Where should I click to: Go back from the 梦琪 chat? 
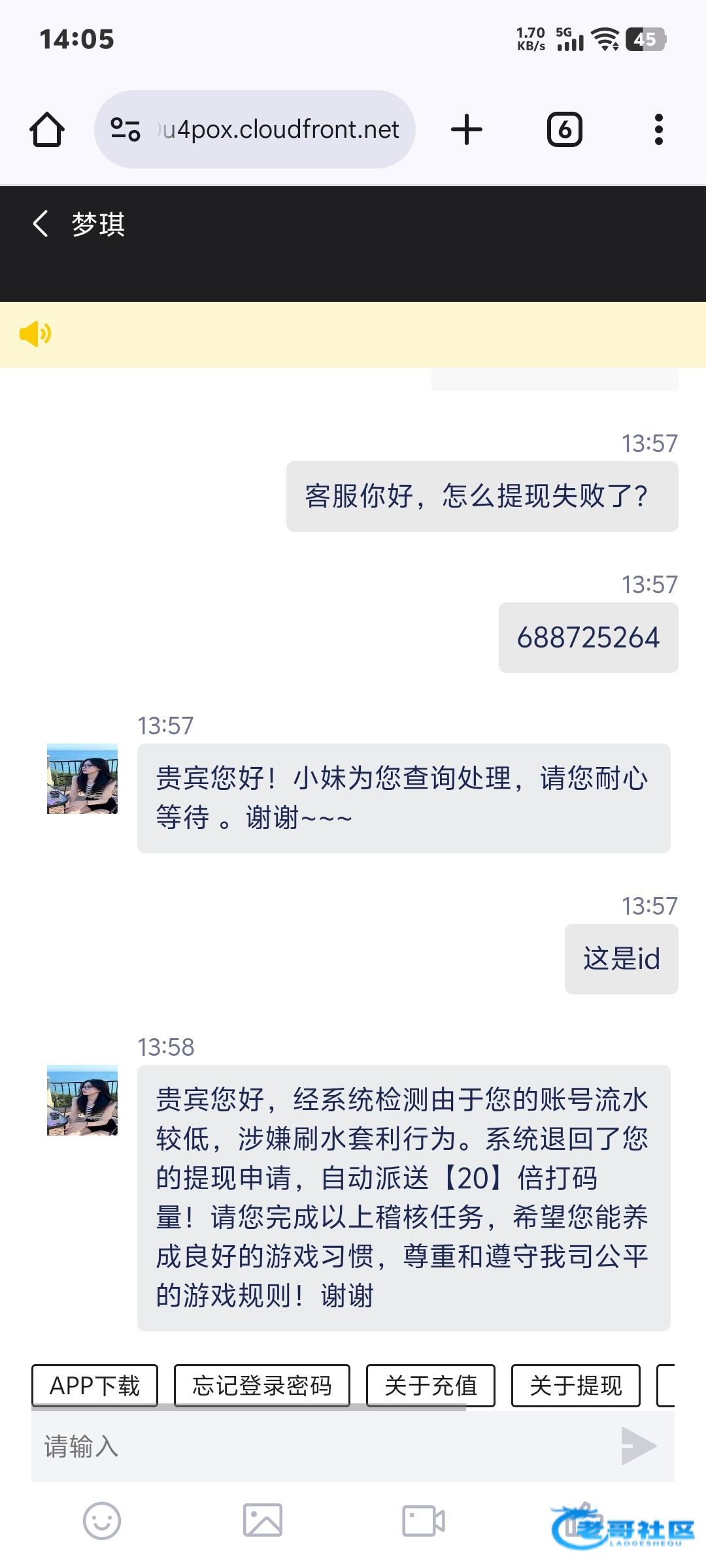click(x=41, y=223)
